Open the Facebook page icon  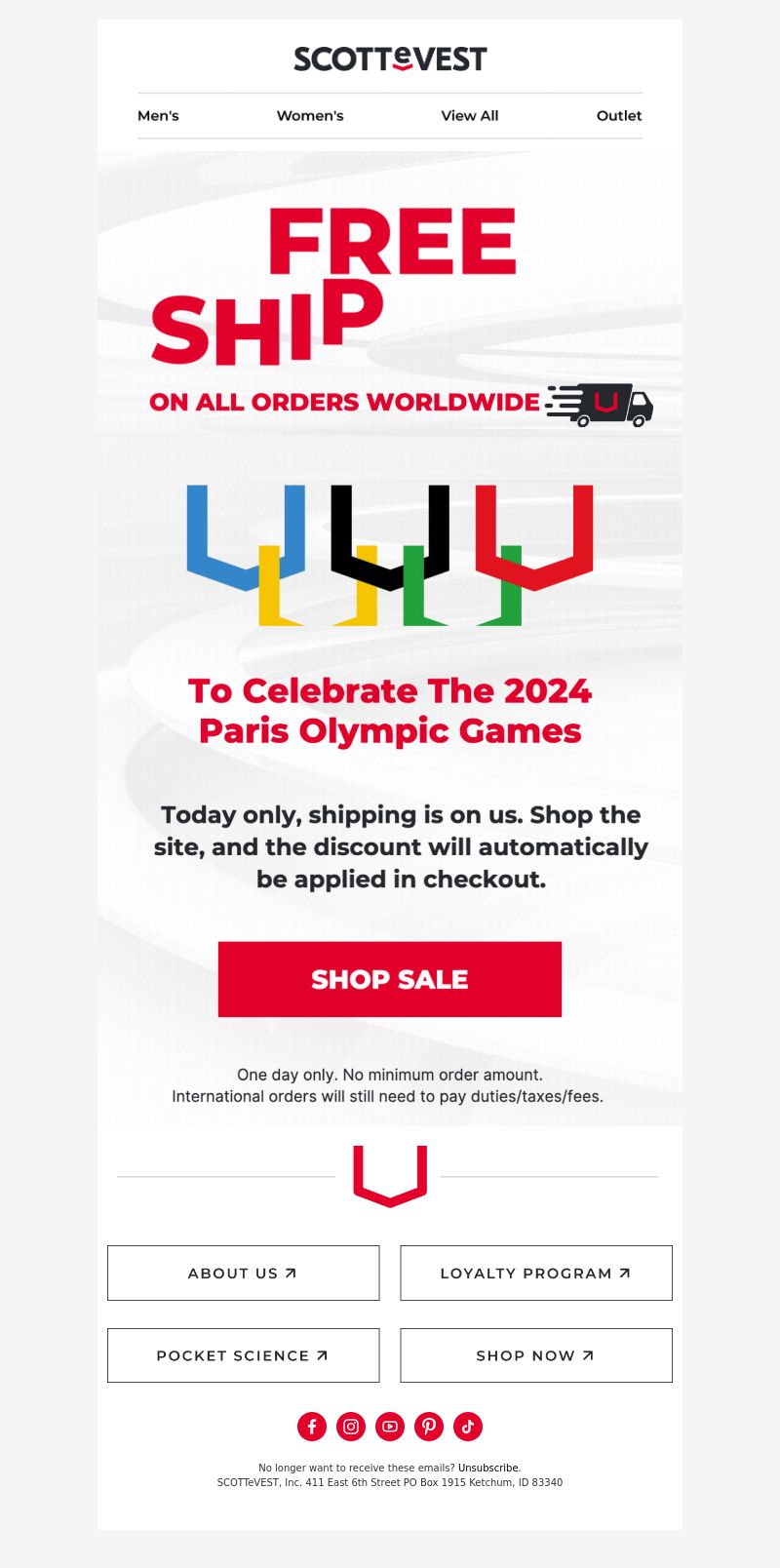coord(312,1427)
